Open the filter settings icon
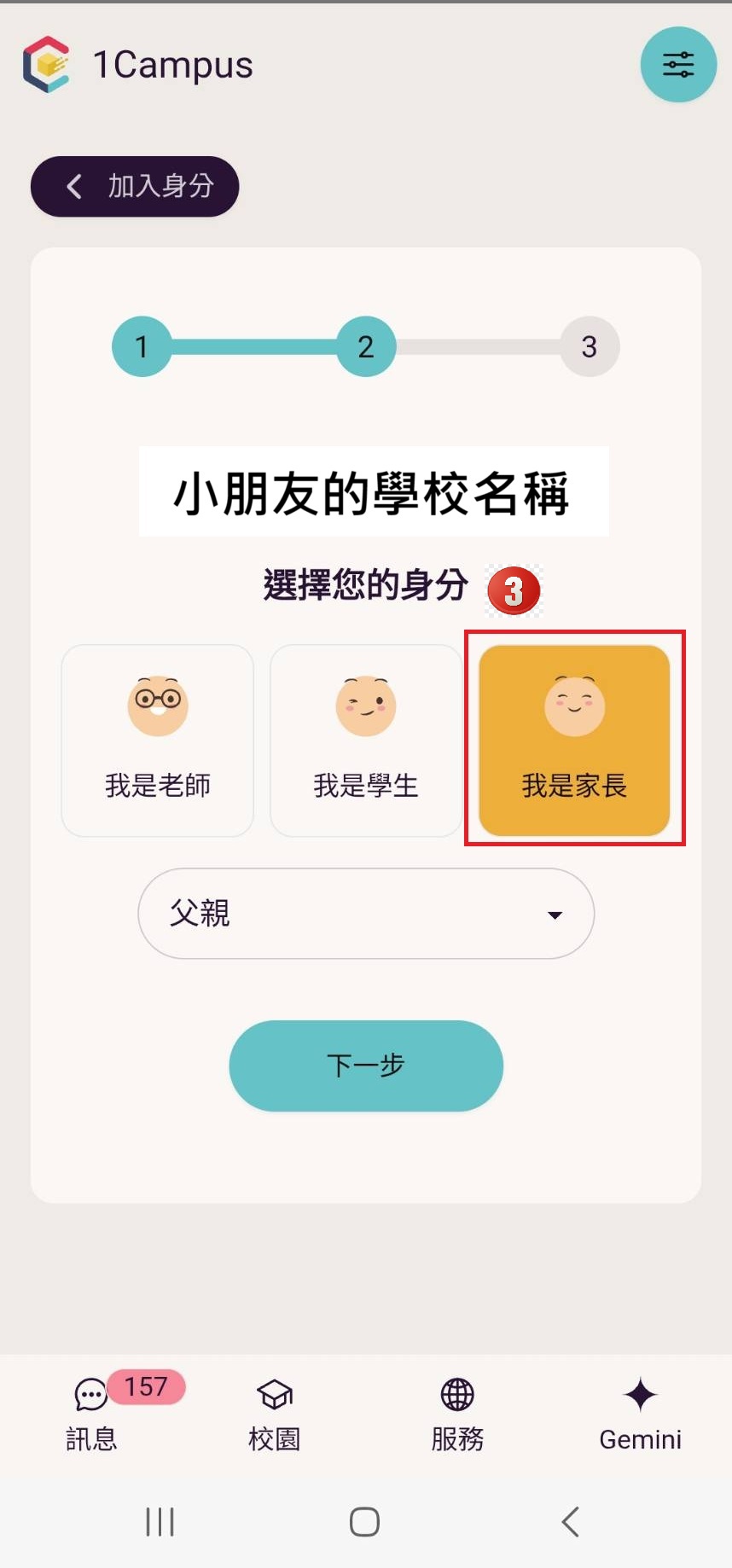The height and width of the screenshot is (1568, 732). click(x=678, y=65)
